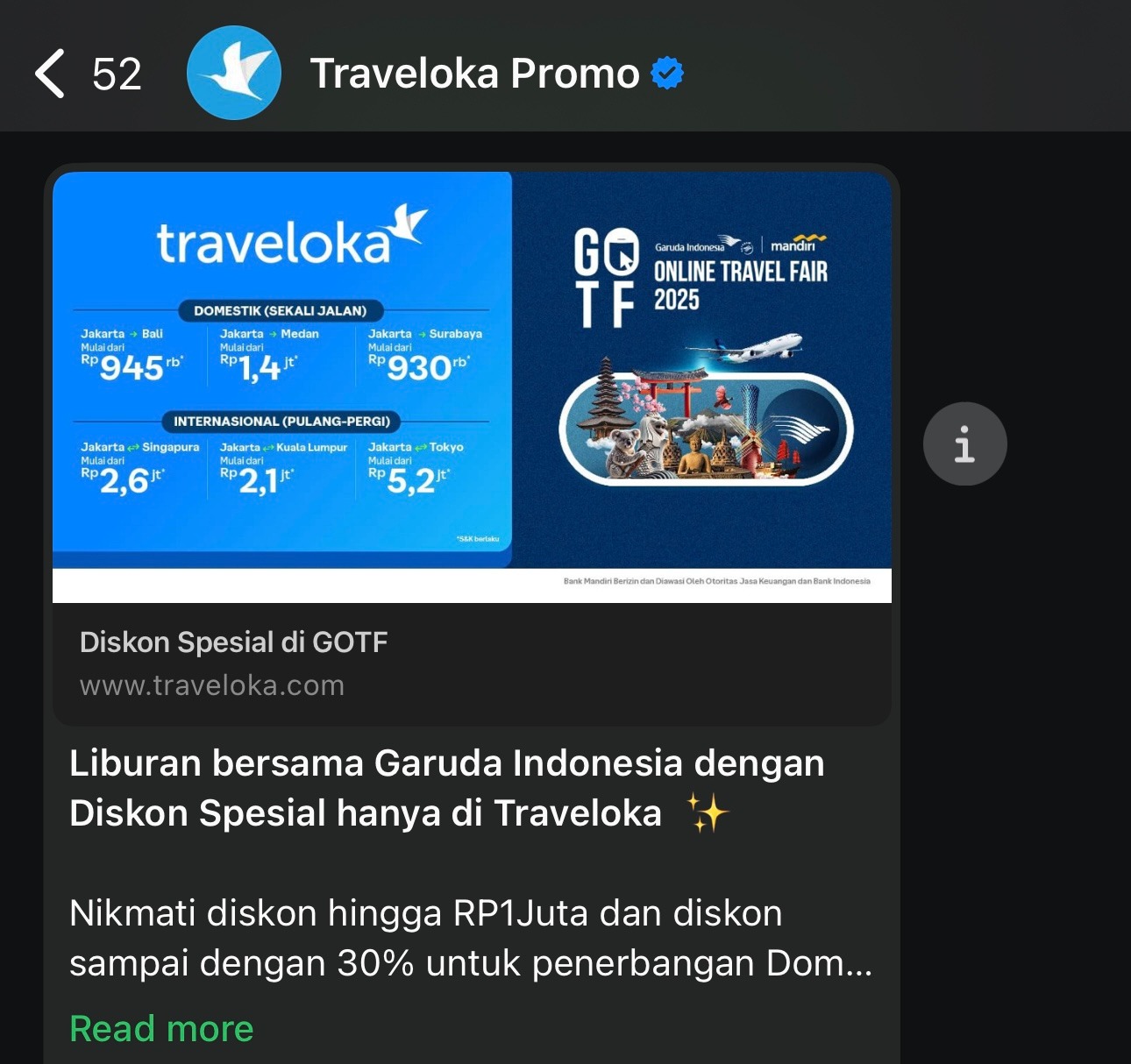Image resolution: width=1131 pixels, height=1064 pixels.
Task: Open the Diskon Spesial di GOTF link preview
Action: [x=472, y=663]
